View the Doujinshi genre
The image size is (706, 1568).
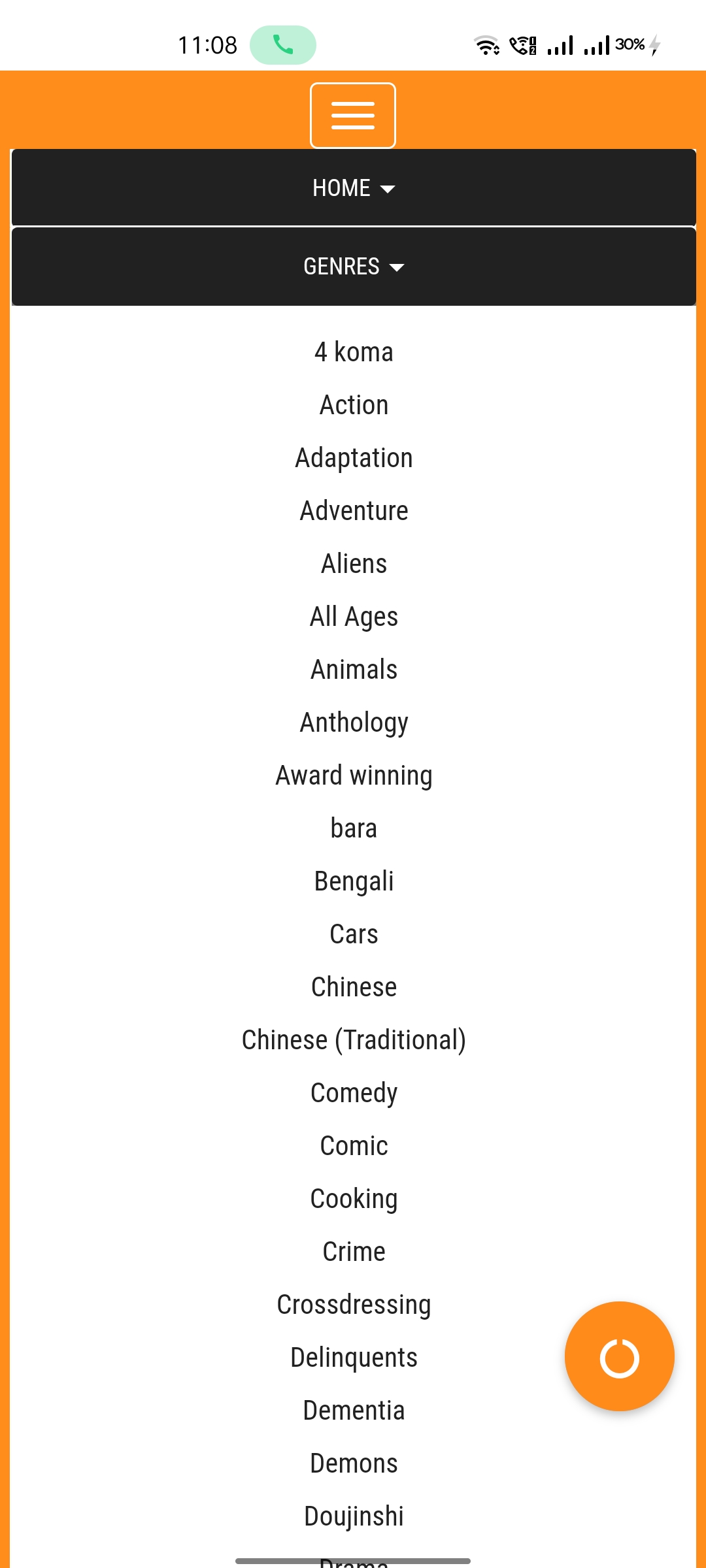point(353,1516)
